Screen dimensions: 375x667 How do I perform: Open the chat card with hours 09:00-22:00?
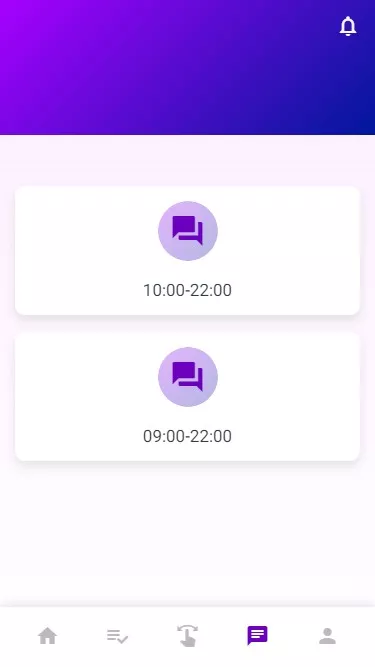188,396
